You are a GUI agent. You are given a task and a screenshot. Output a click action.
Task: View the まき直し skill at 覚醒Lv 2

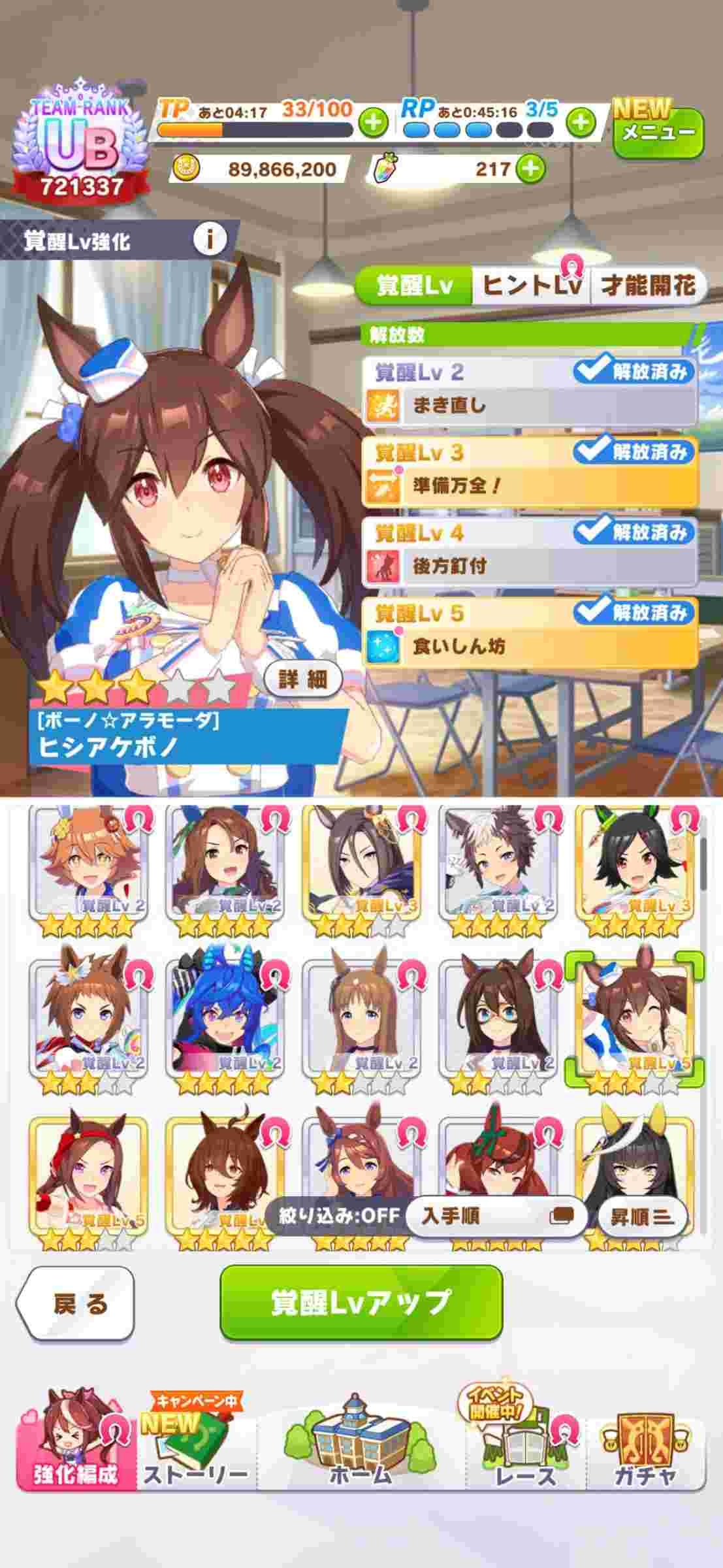529,405
